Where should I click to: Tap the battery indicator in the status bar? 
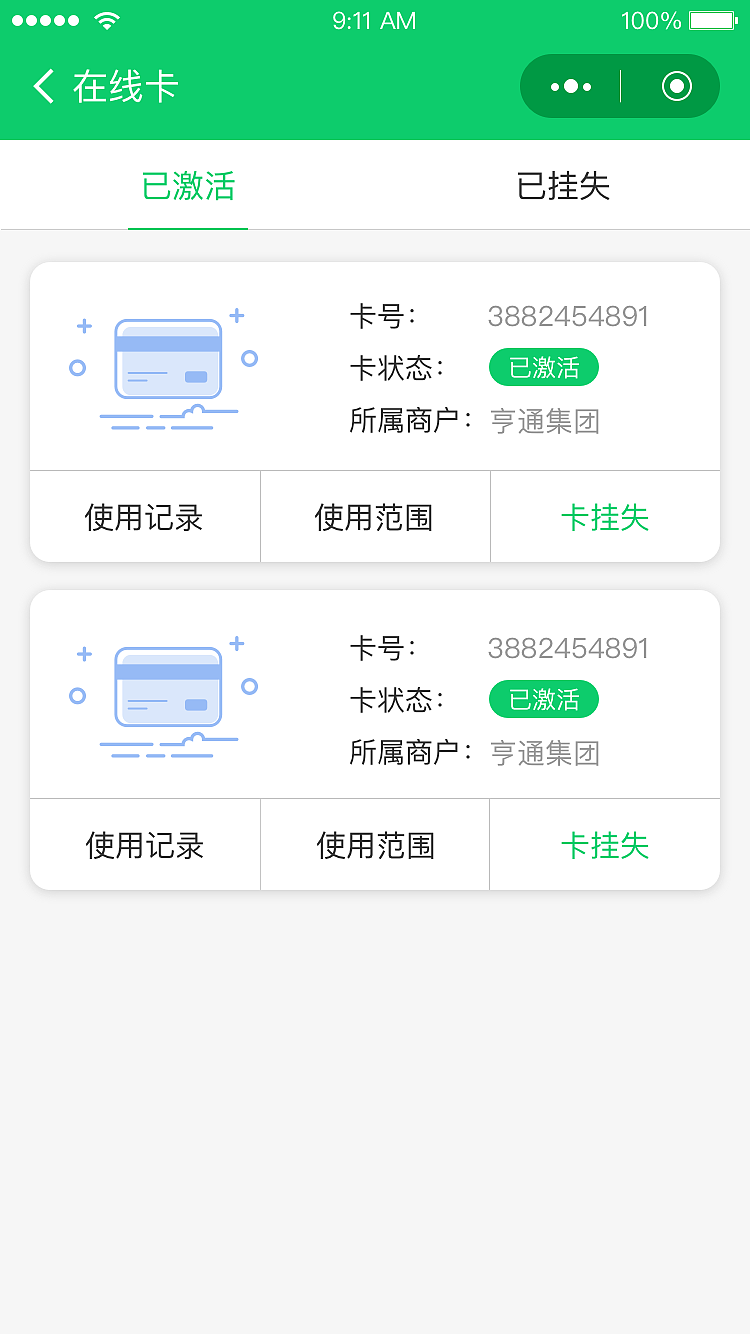coord(712,19)
